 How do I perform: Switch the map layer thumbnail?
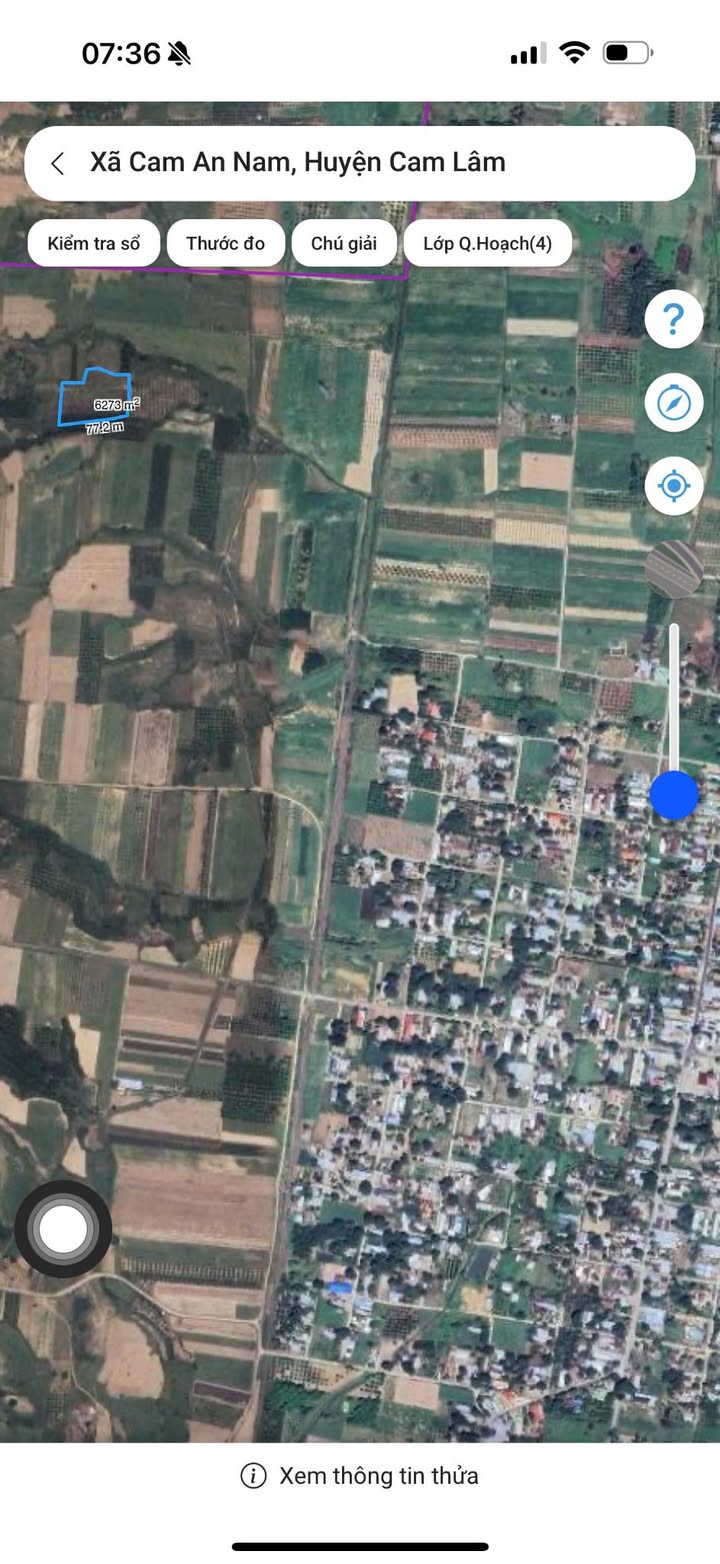coord(673,569)
